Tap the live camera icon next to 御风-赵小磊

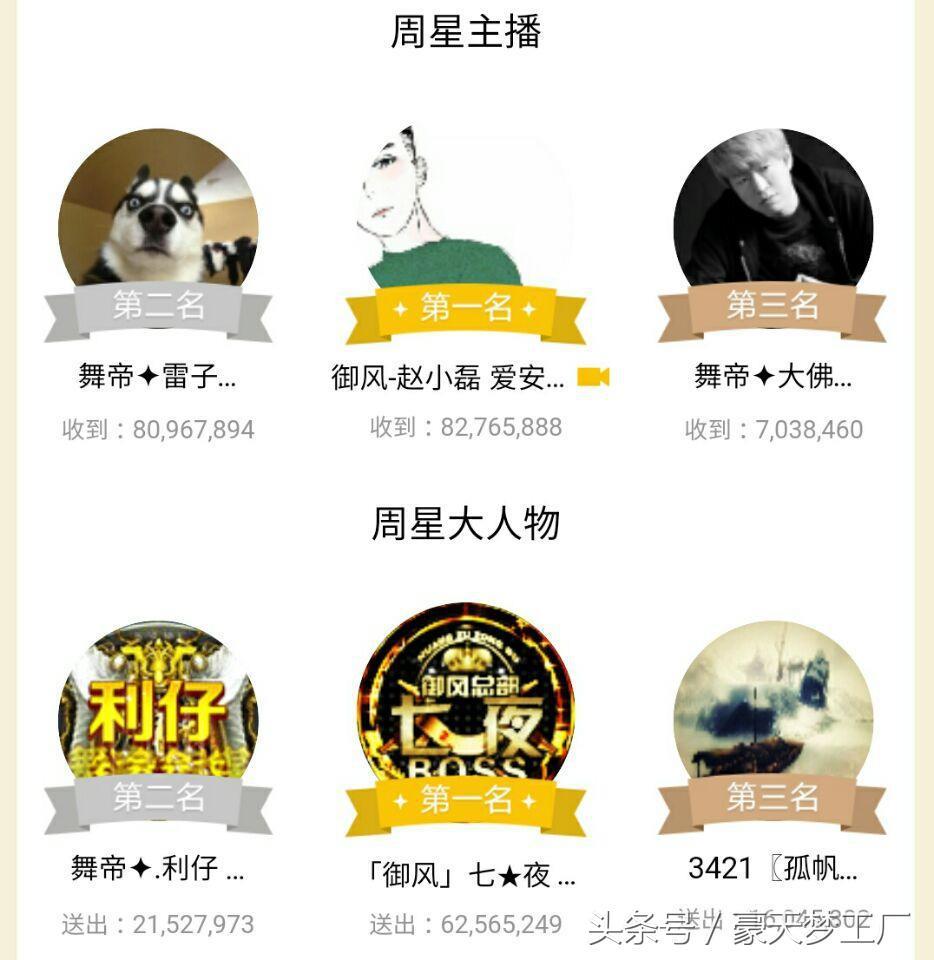point(593,377)
